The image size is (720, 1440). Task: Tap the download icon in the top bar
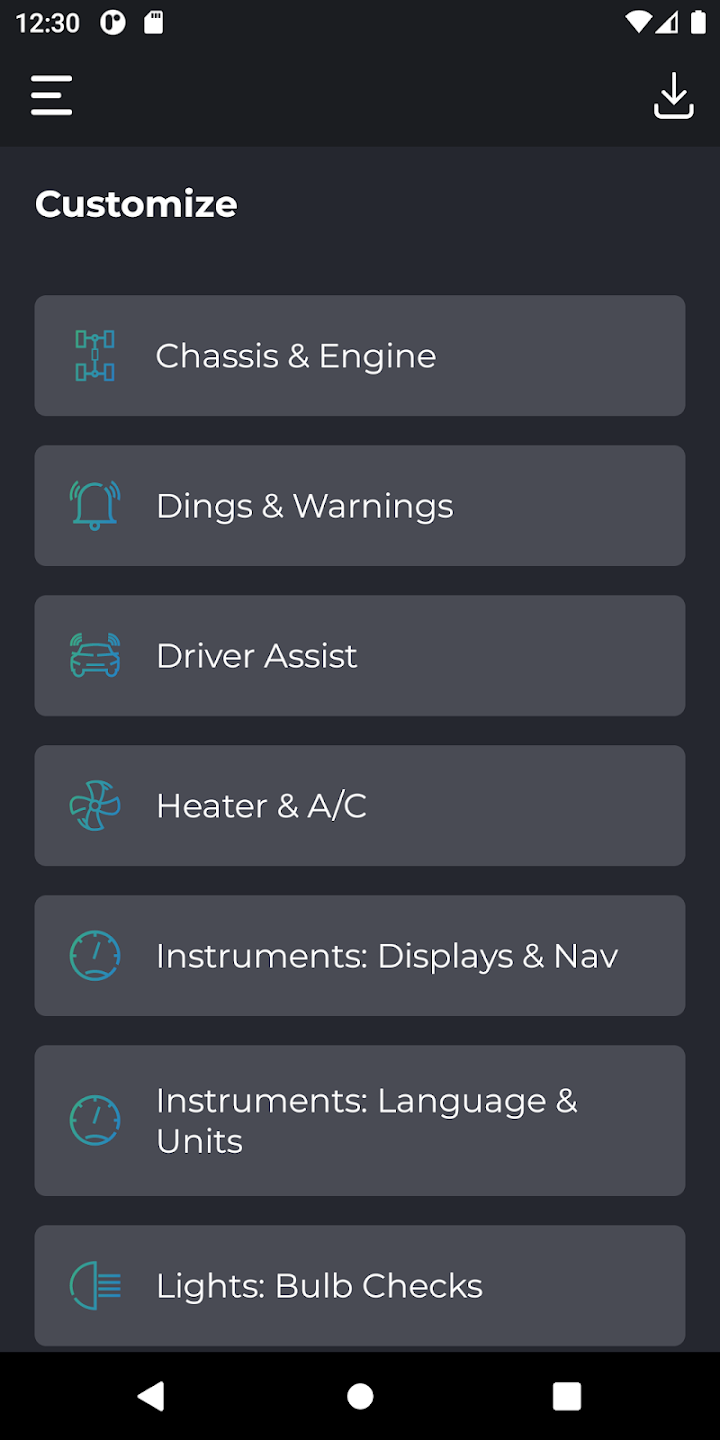click(x=673, y=95)
